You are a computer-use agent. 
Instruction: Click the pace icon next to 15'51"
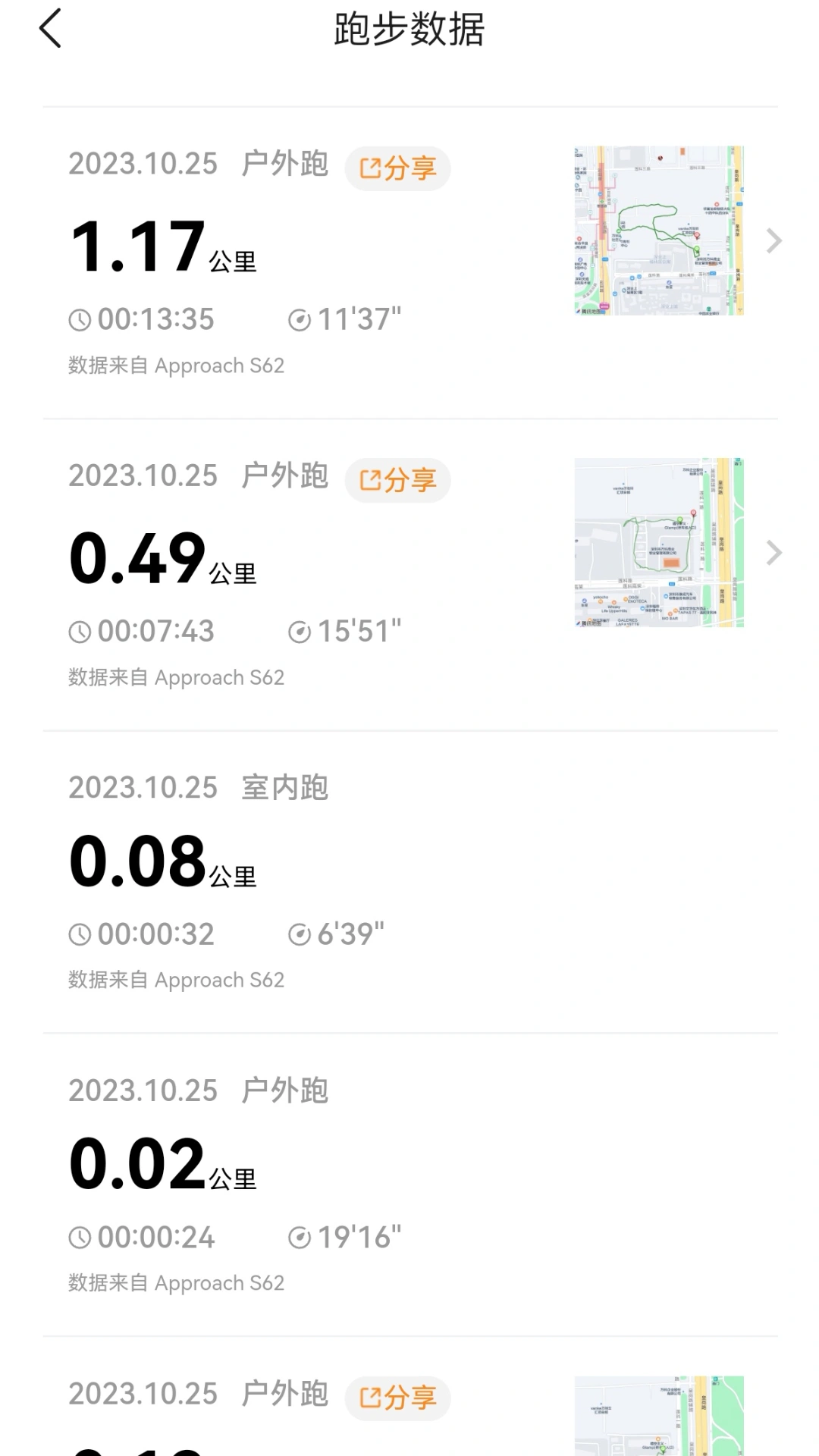pyautogui.click(x=300, y=631)
